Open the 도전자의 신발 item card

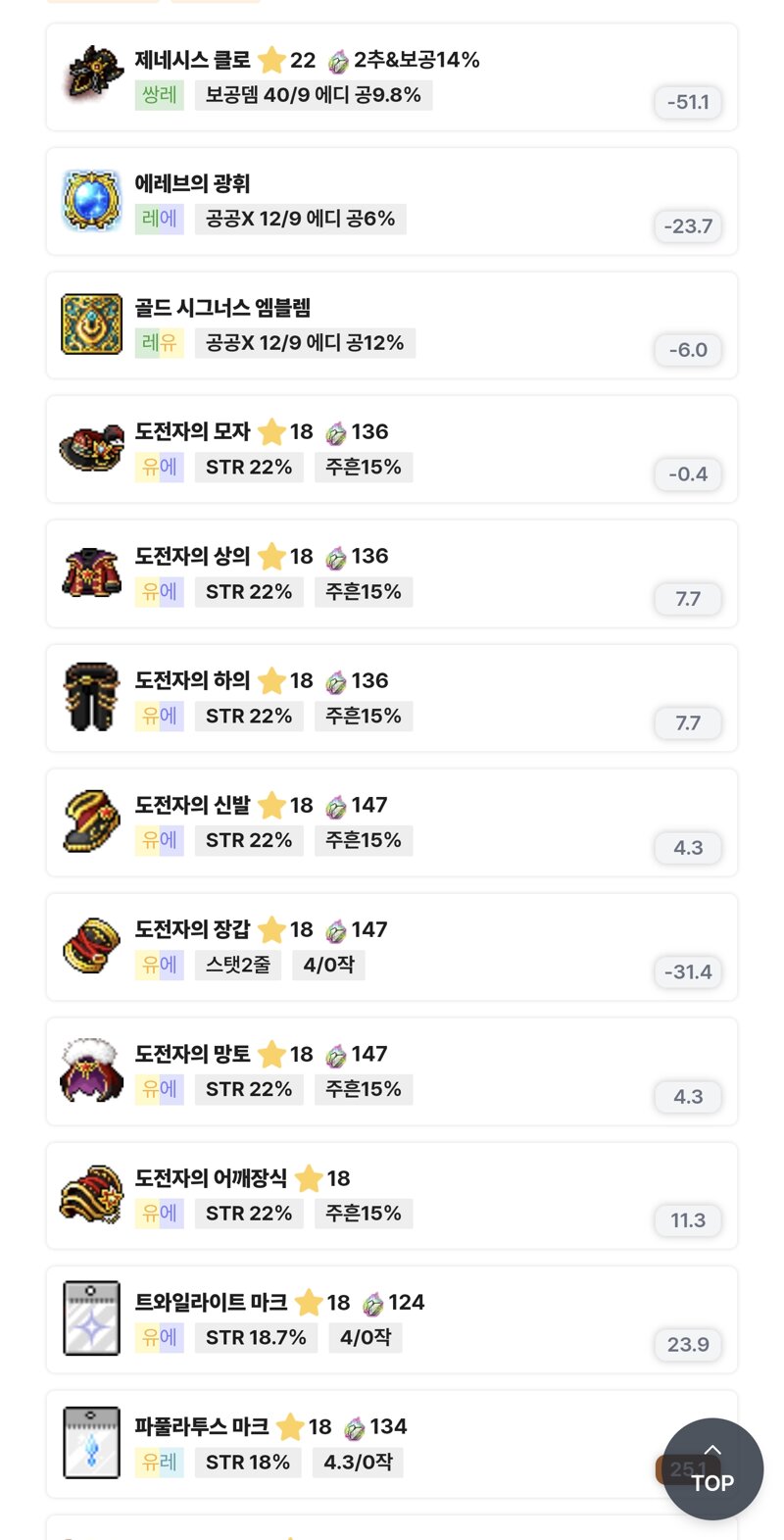[392, 822]
